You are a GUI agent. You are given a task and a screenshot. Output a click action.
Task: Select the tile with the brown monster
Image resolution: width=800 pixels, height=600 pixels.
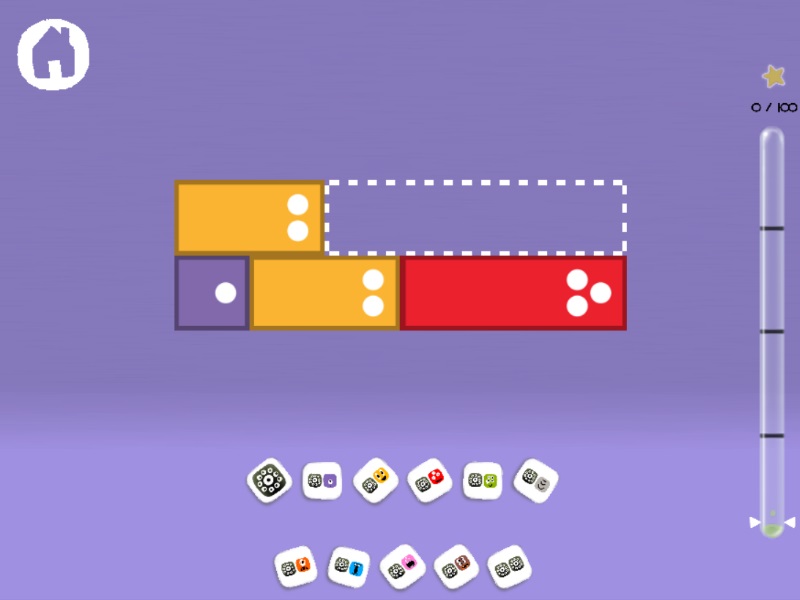(456, 567)
